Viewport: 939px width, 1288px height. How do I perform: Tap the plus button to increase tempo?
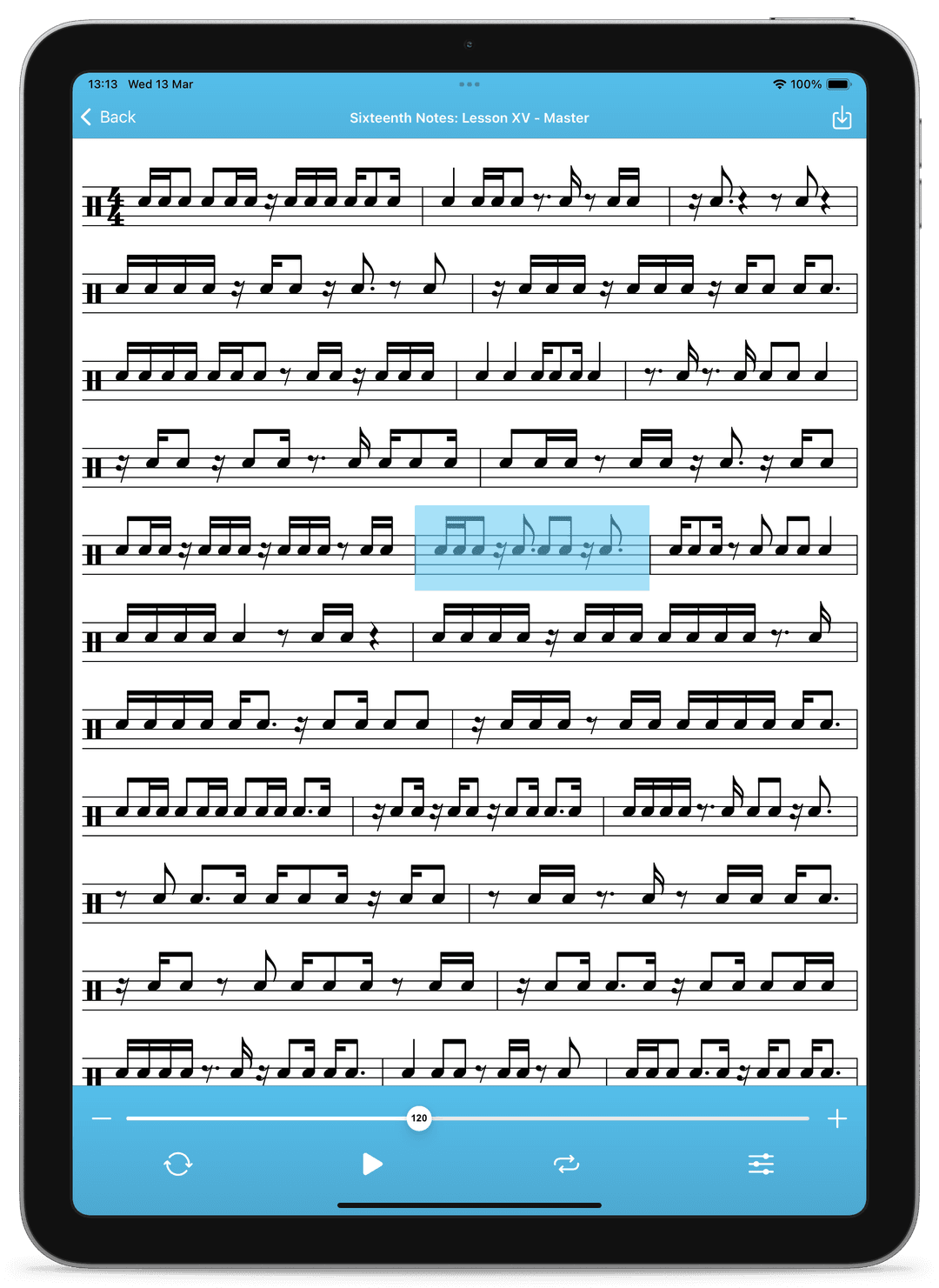(837, 1118)
